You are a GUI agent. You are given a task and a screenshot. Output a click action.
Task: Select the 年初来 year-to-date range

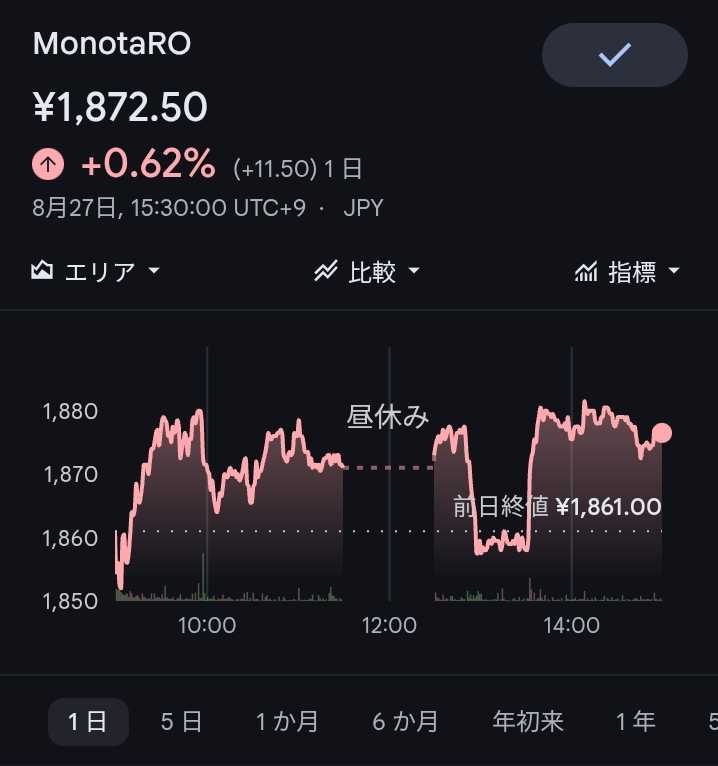tap(528, 722)
